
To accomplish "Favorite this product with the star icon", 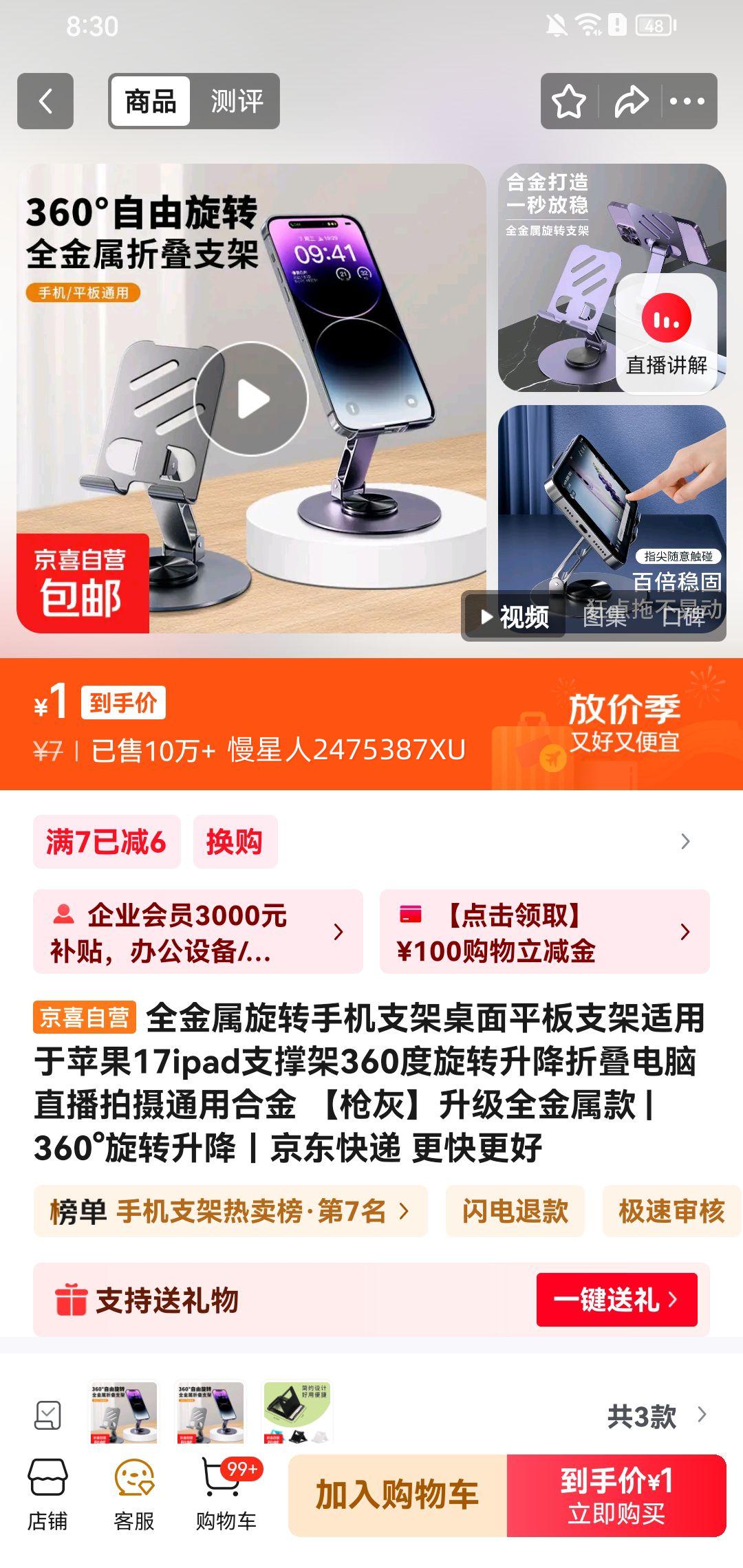I will tap(569, 101).
